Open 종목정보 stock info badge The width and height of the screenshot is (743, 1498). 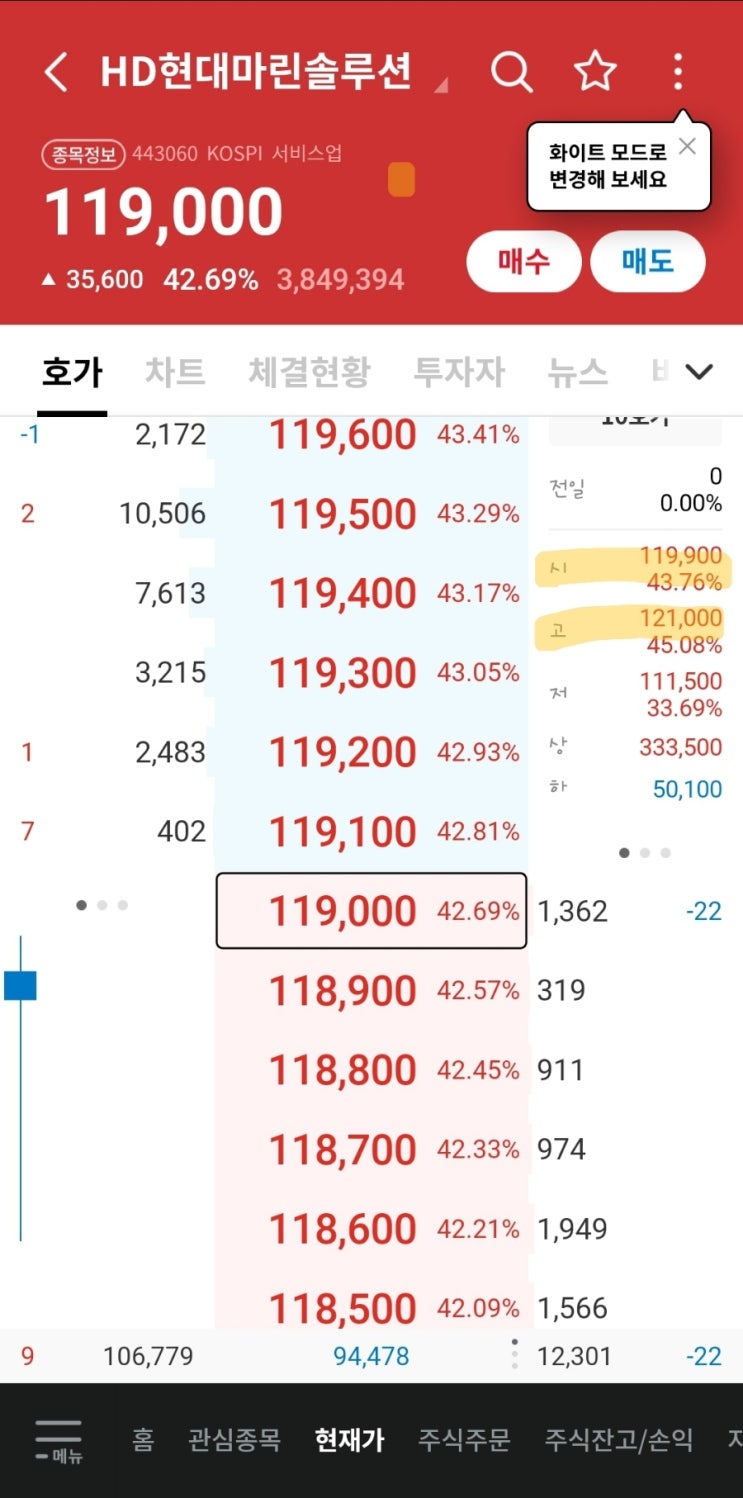[x=81, y=155]
